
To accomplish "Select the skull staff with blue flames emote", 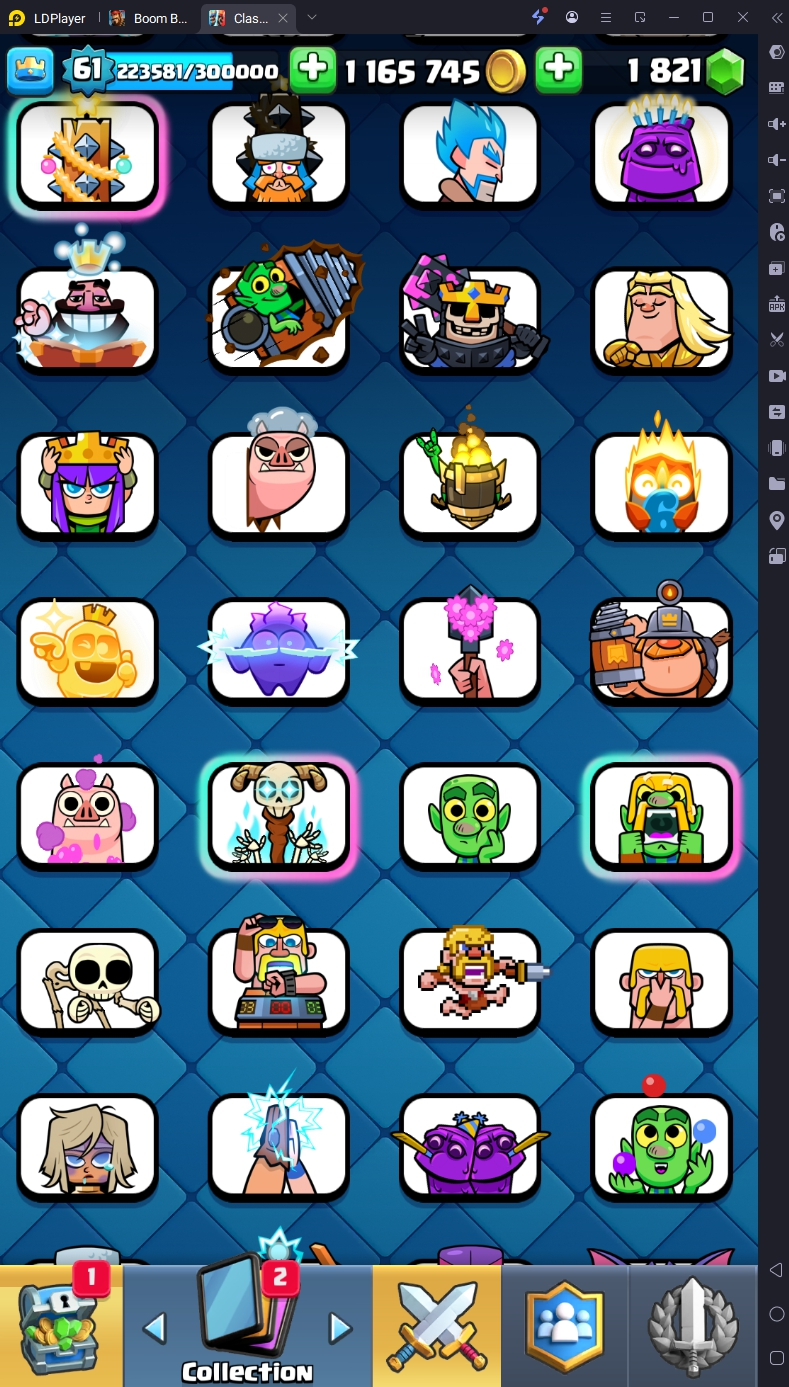I will (278, 816).
